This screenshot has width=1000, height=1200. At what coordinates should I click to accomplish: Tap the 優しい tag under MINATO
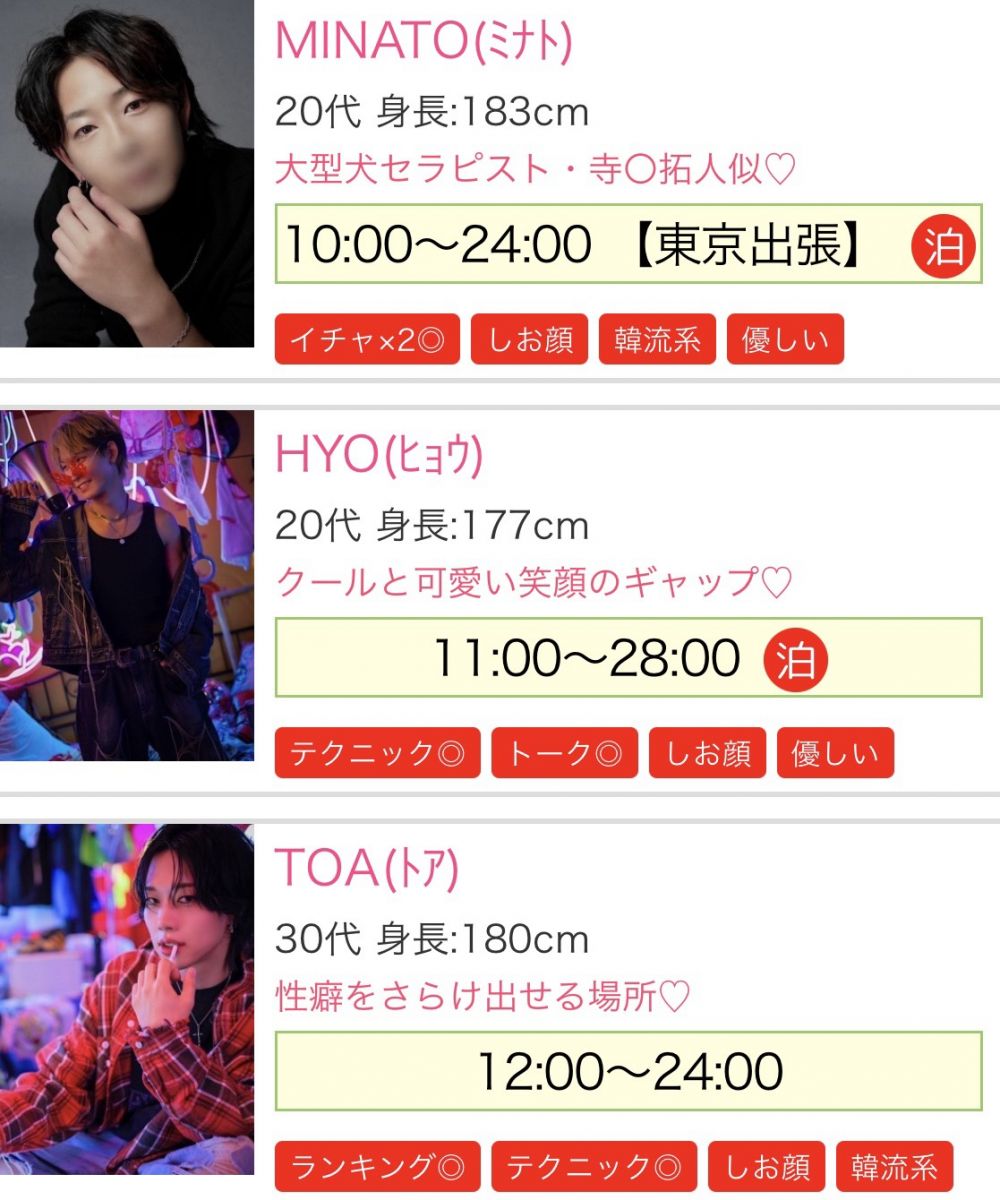pos(785,340)
